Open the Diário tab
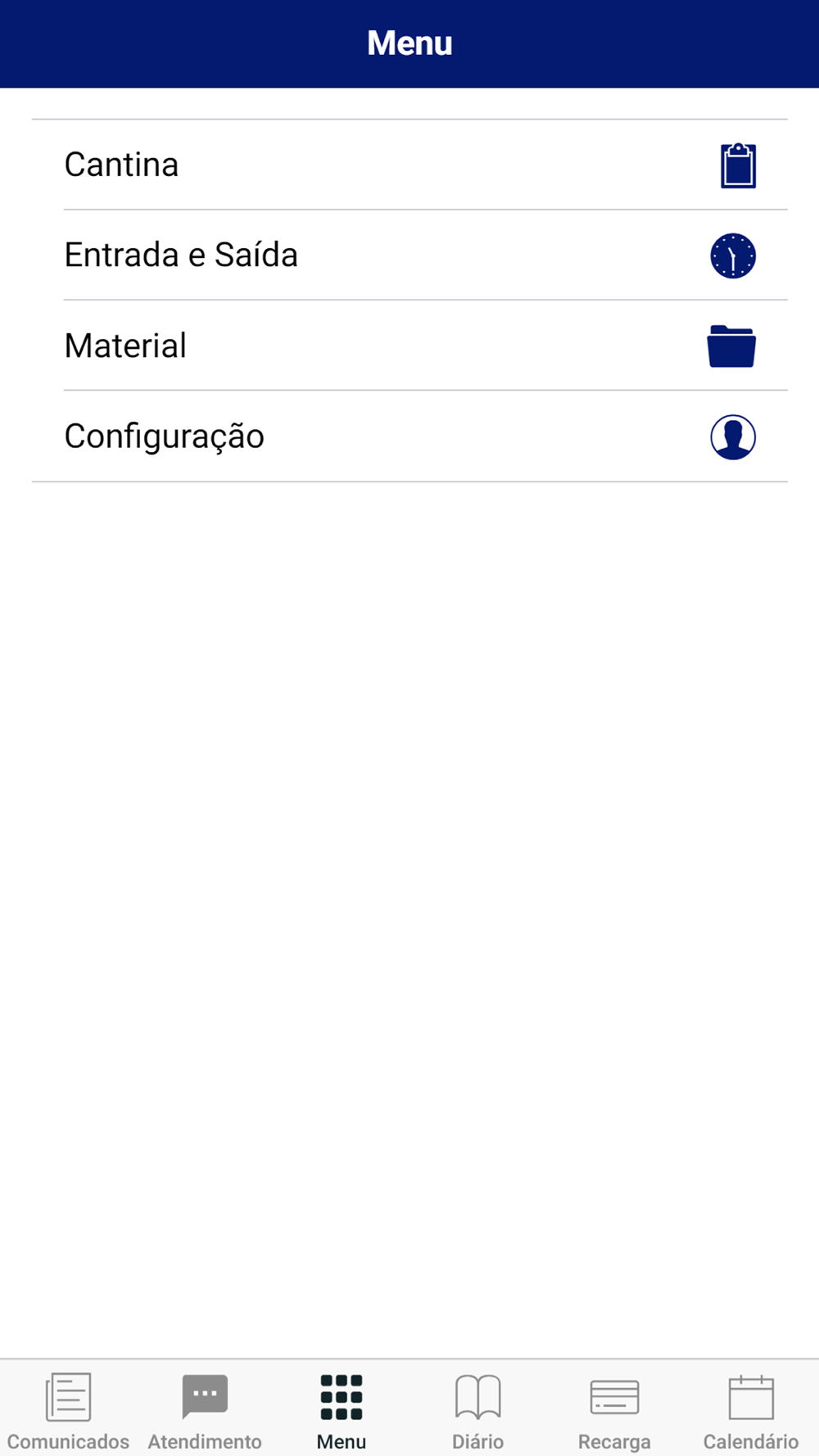 pyautogui.click(x=478, y=1409)
